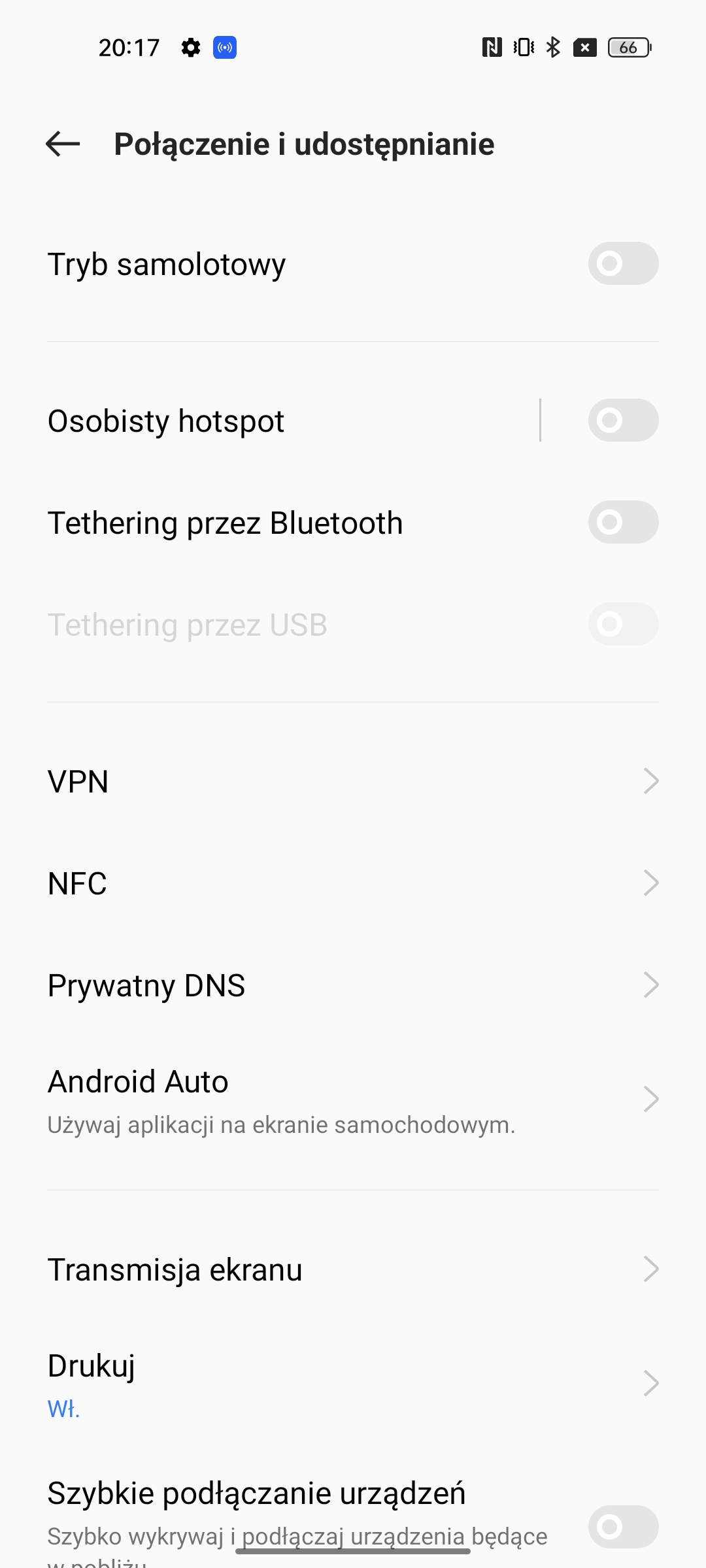Tap the battery icon showing 66
706x1568 pixels.
click(x=630, y=48)
